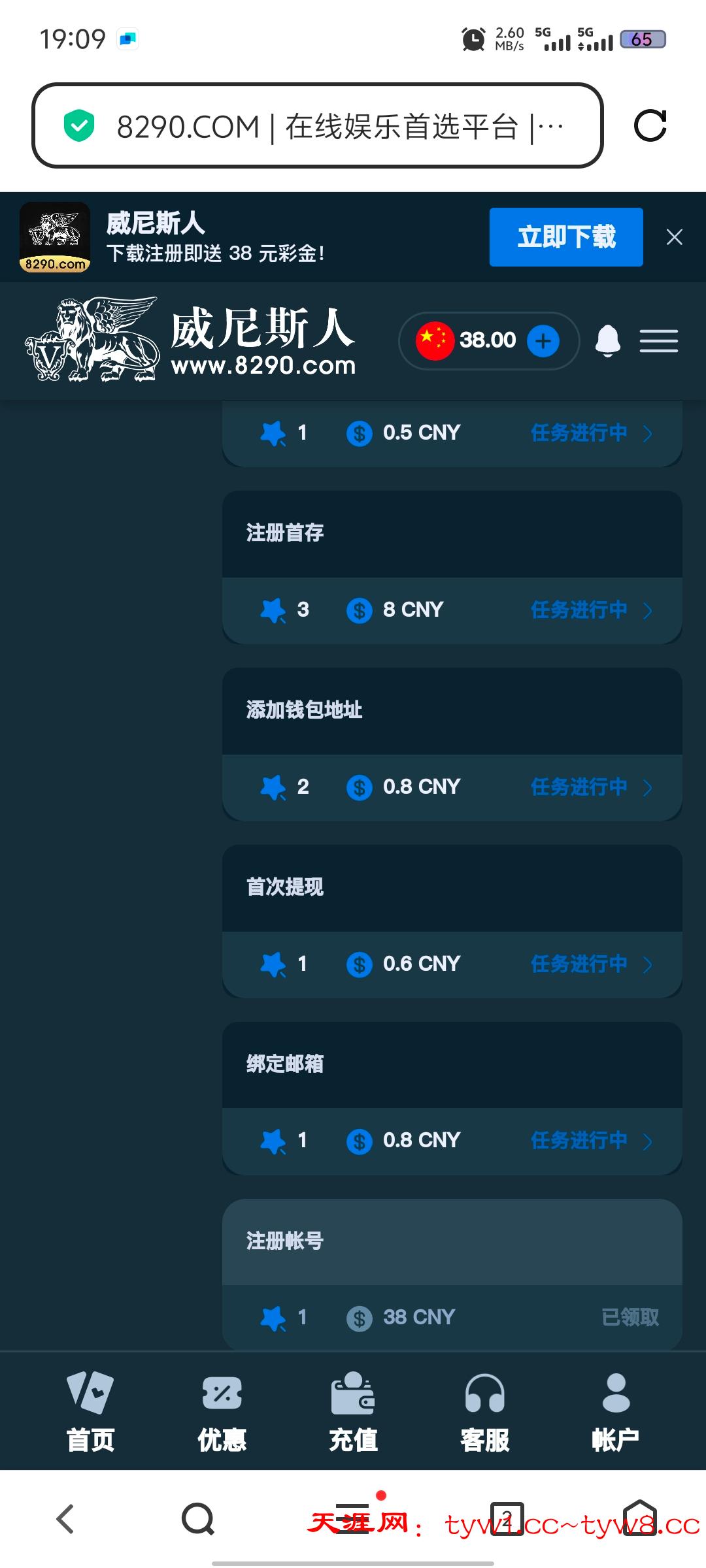Expand the 注册首存 task details chevron
This screenshot has height=1568, width=706.
point(647,610)
